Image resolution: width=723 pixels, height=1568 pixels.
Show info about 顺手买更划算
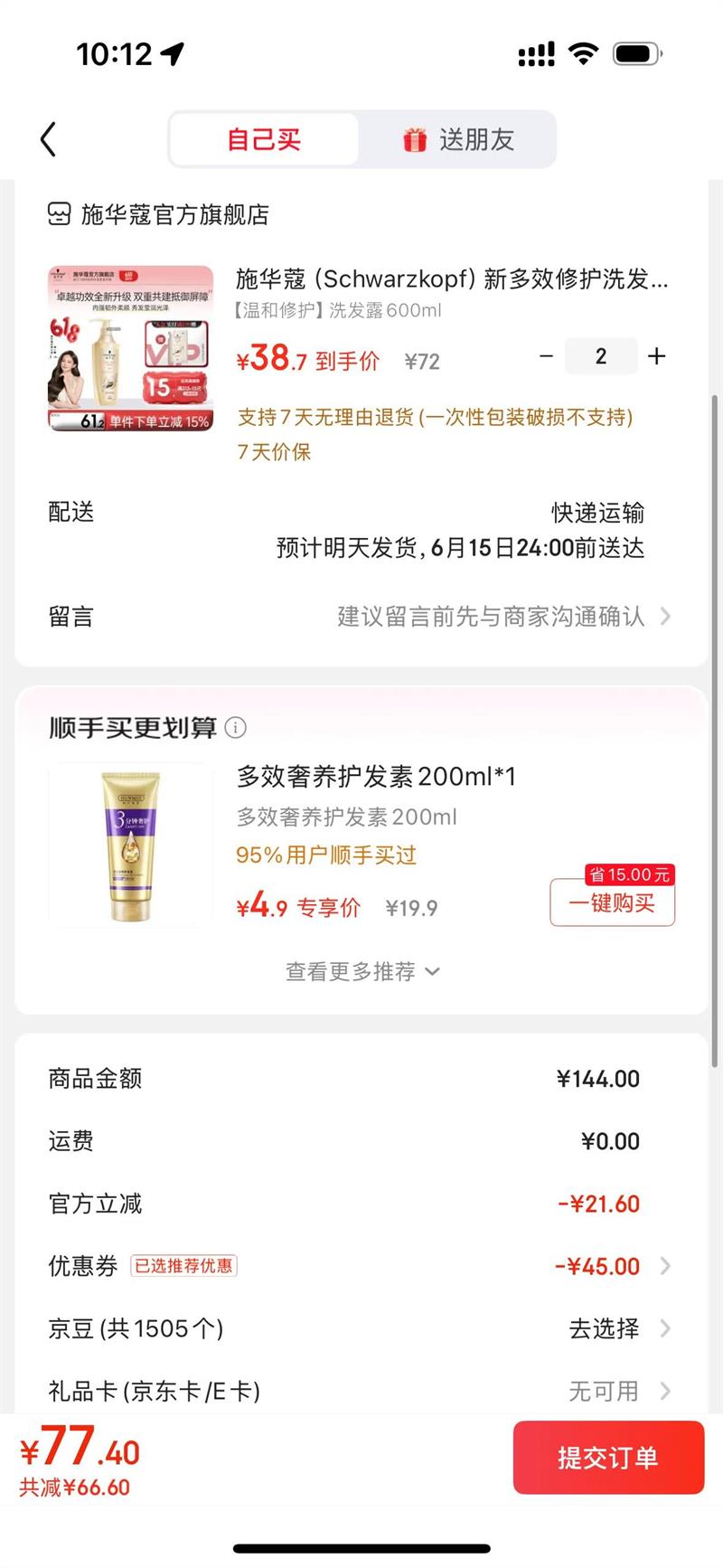[x=235, y=728]
